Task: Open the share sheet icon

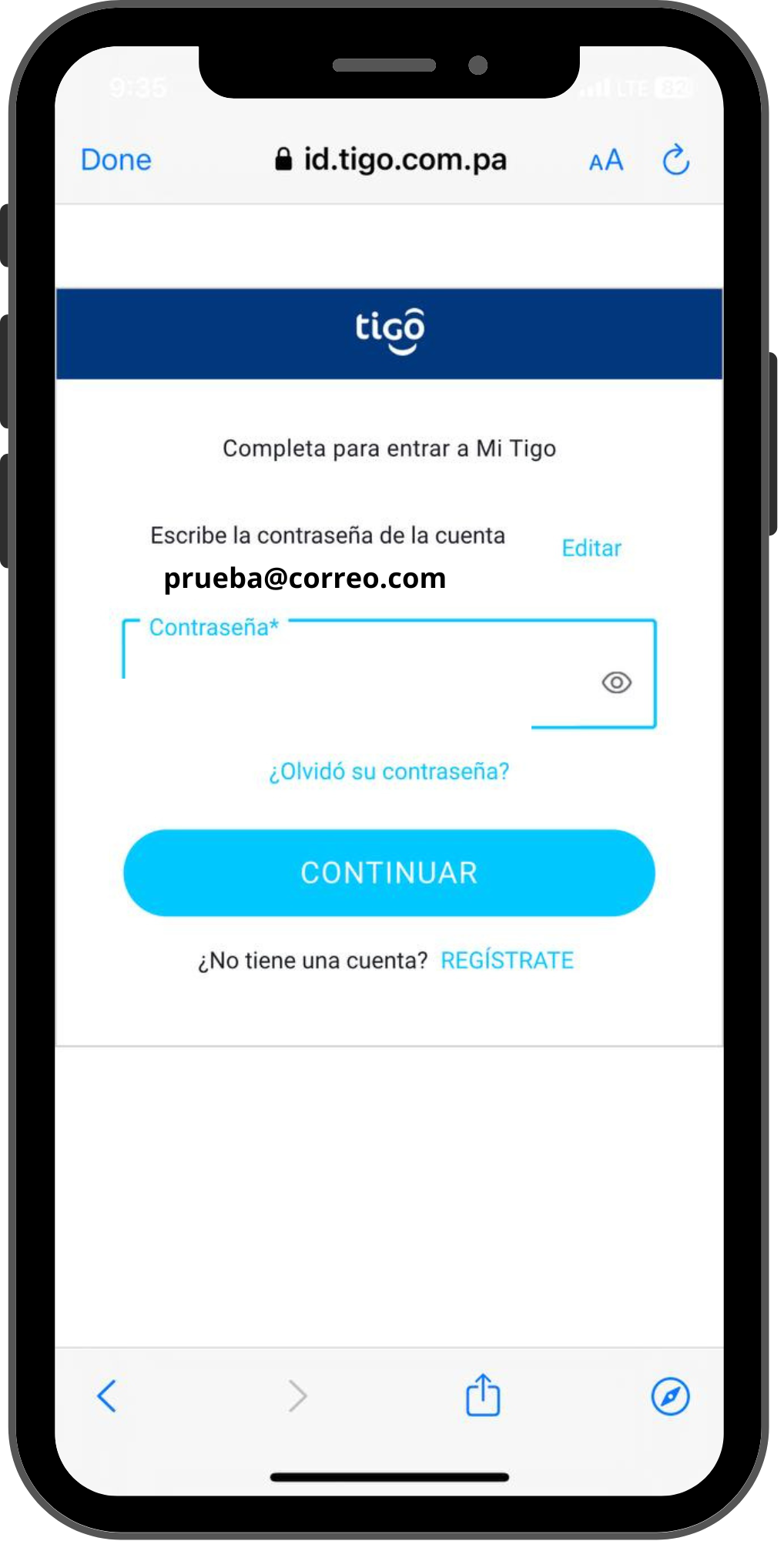Action: [483, 1395]
